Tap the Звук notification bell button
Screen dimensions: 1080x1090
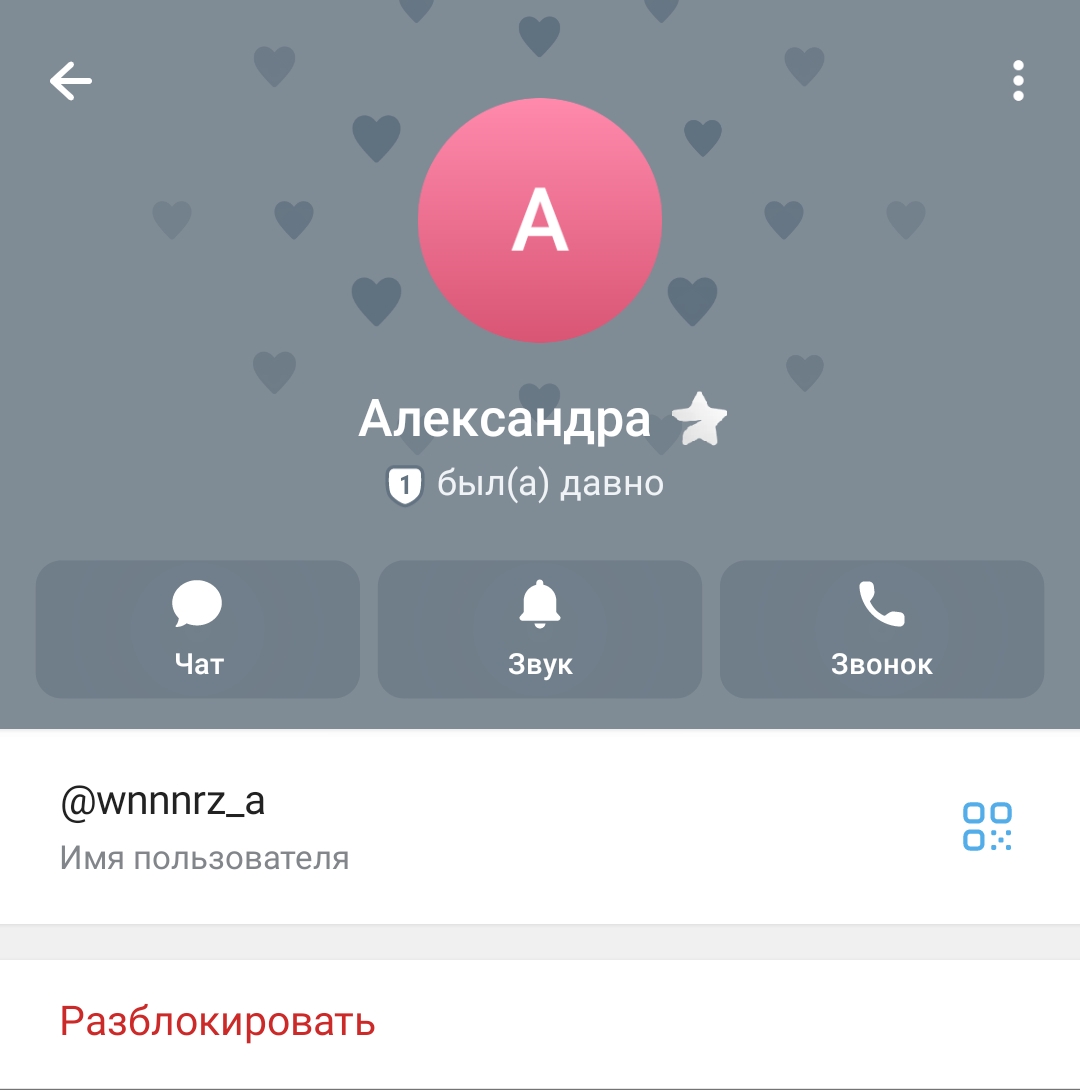tap(540, 628)
